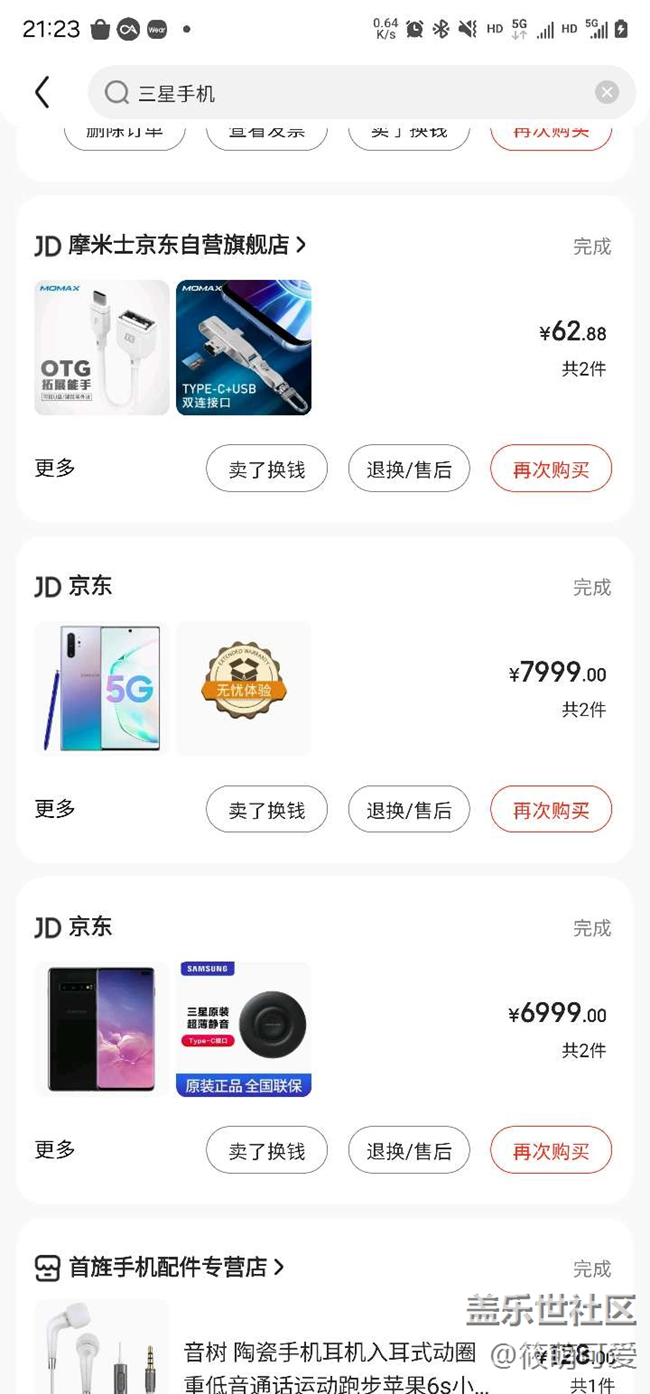Tap the search field containing 三星手机
This screenshot has width=650, height=1394.
350,93
